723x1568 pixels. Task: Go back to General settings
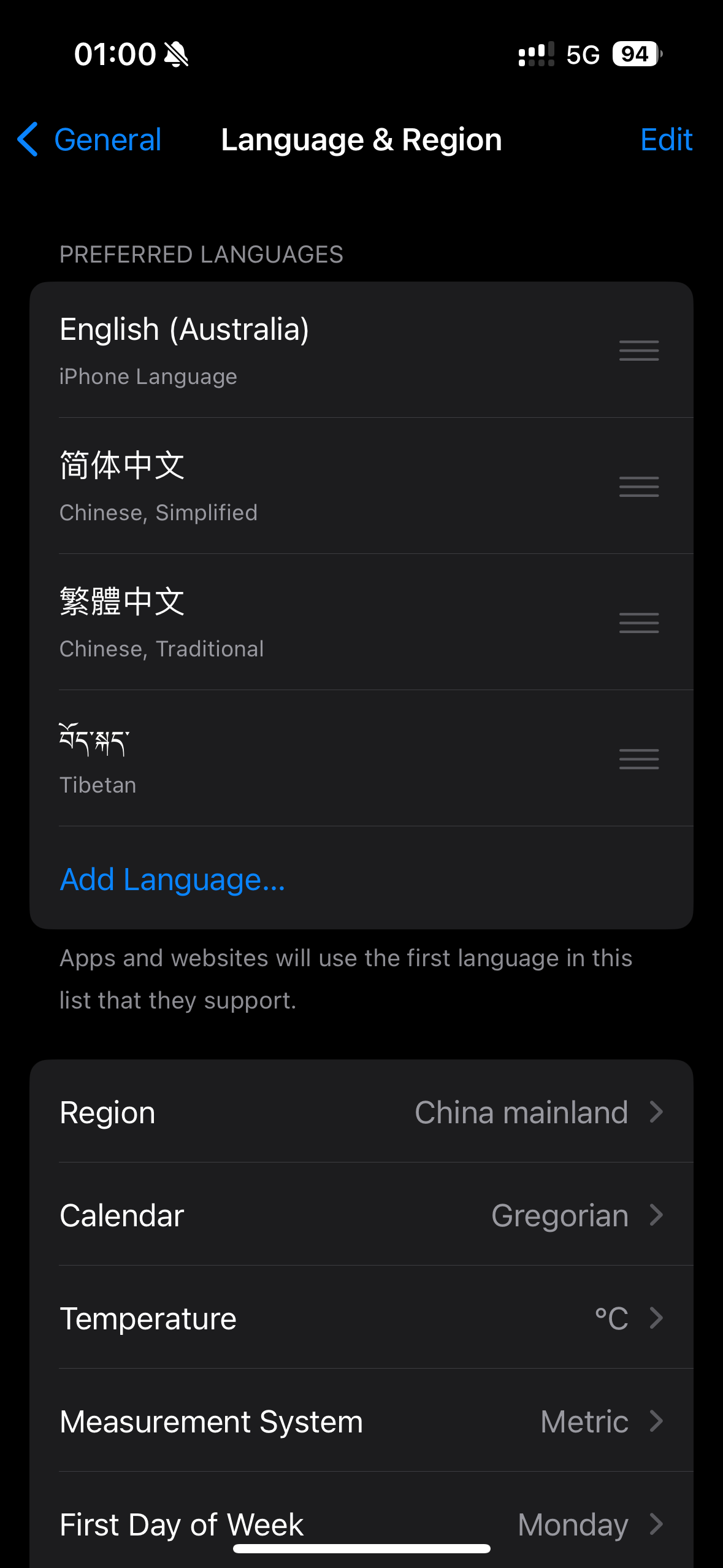tap(90, 140)
